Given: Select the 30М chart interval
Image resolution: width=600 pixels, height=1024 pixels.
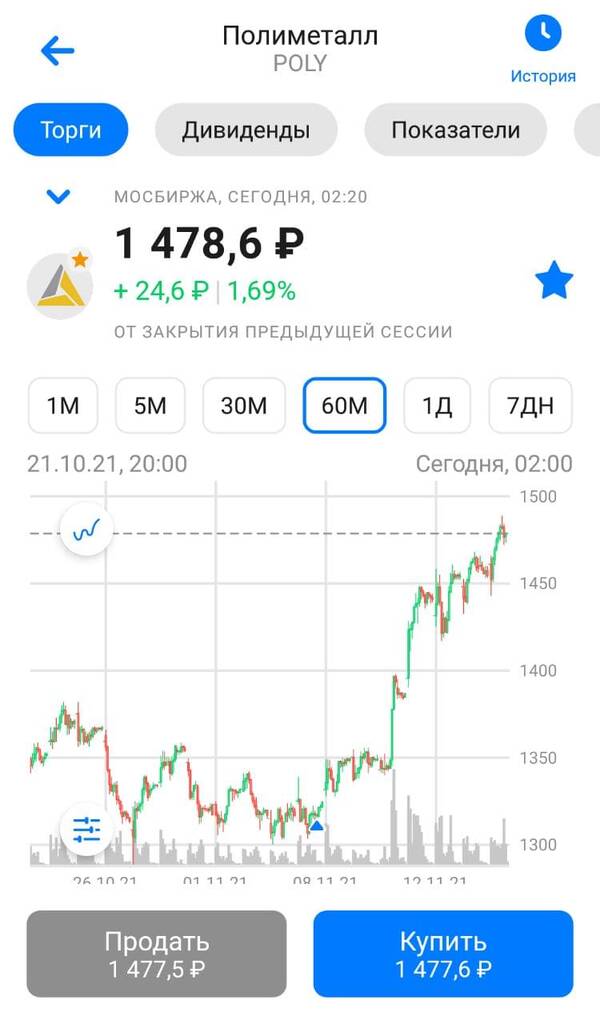Looking at the screenshot, I should coord(244,406).
